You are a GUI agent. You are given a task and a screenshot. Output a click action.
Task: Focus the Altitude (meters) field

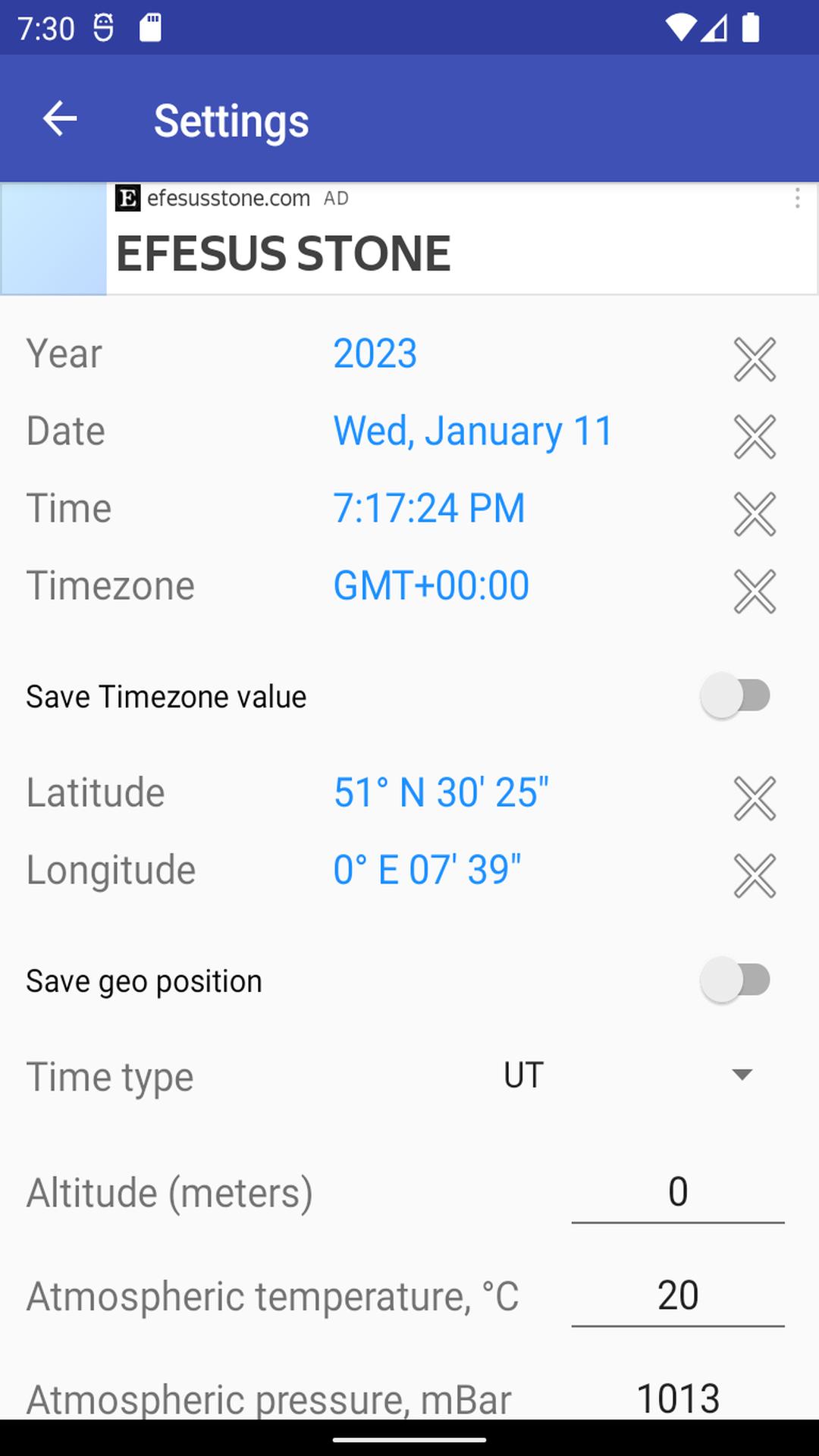678,1192
